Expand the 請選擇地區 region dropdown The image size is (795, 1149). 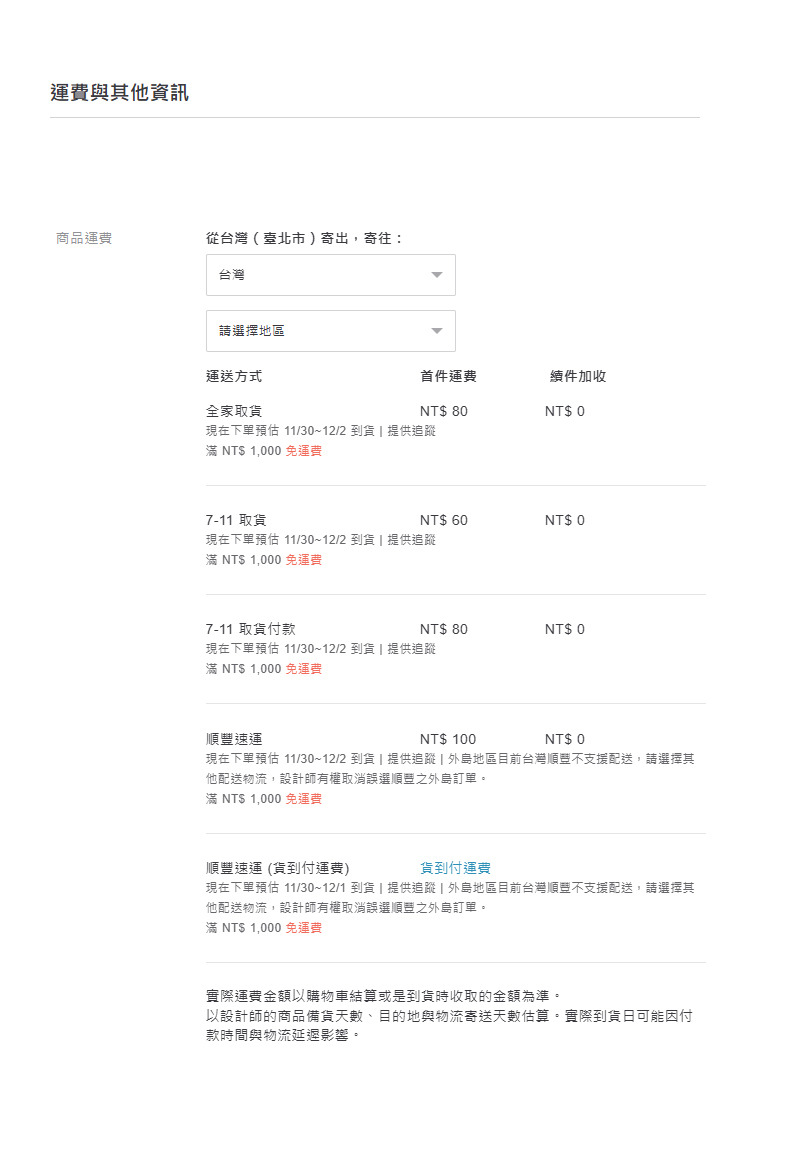tap(330, 330)
